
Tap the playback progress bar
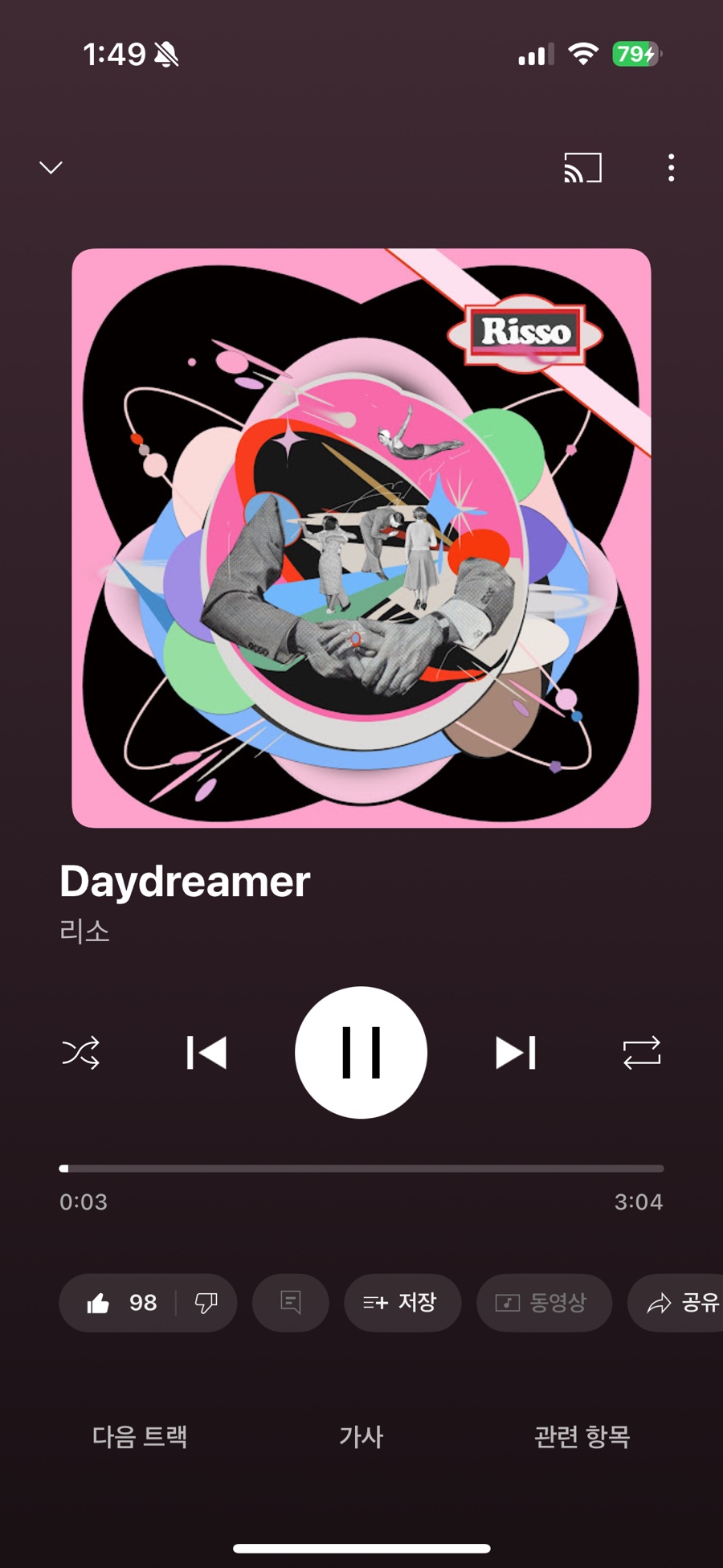coord(361,1169)
